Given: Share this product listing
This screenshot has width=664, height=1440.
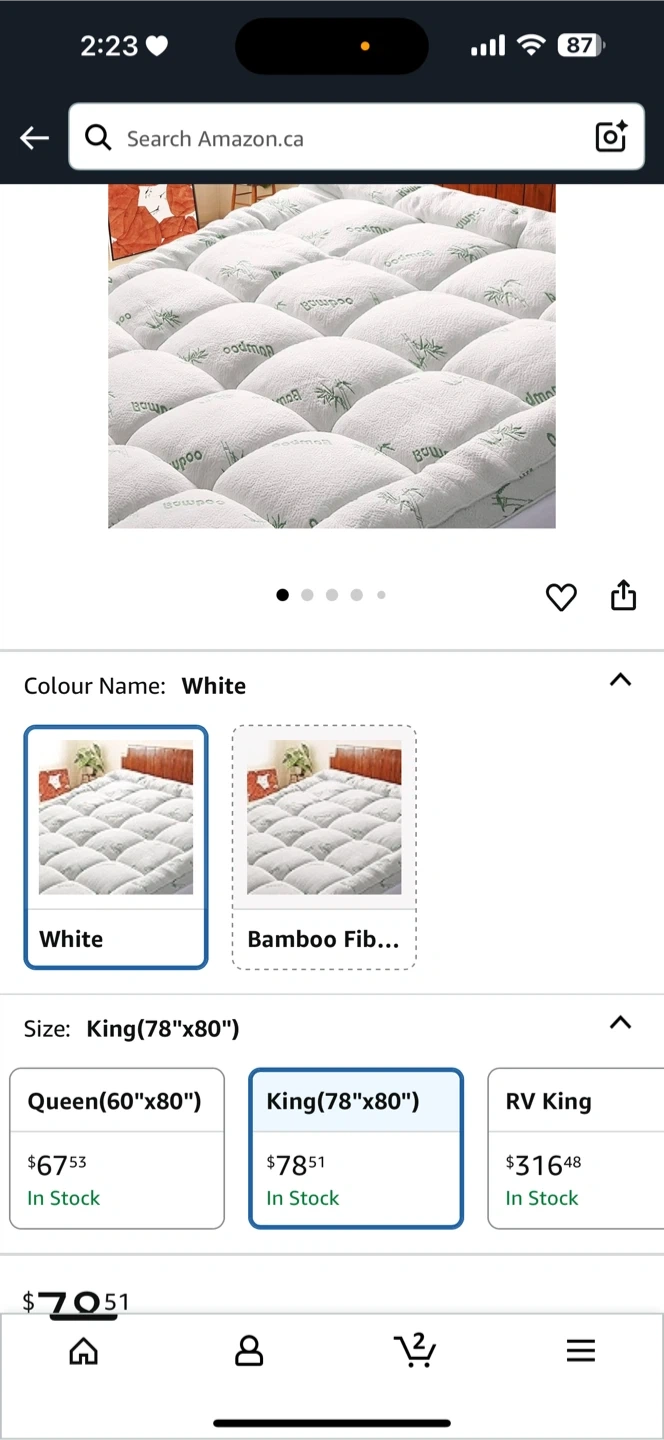Looking at the screenshot, I should 623,595.
